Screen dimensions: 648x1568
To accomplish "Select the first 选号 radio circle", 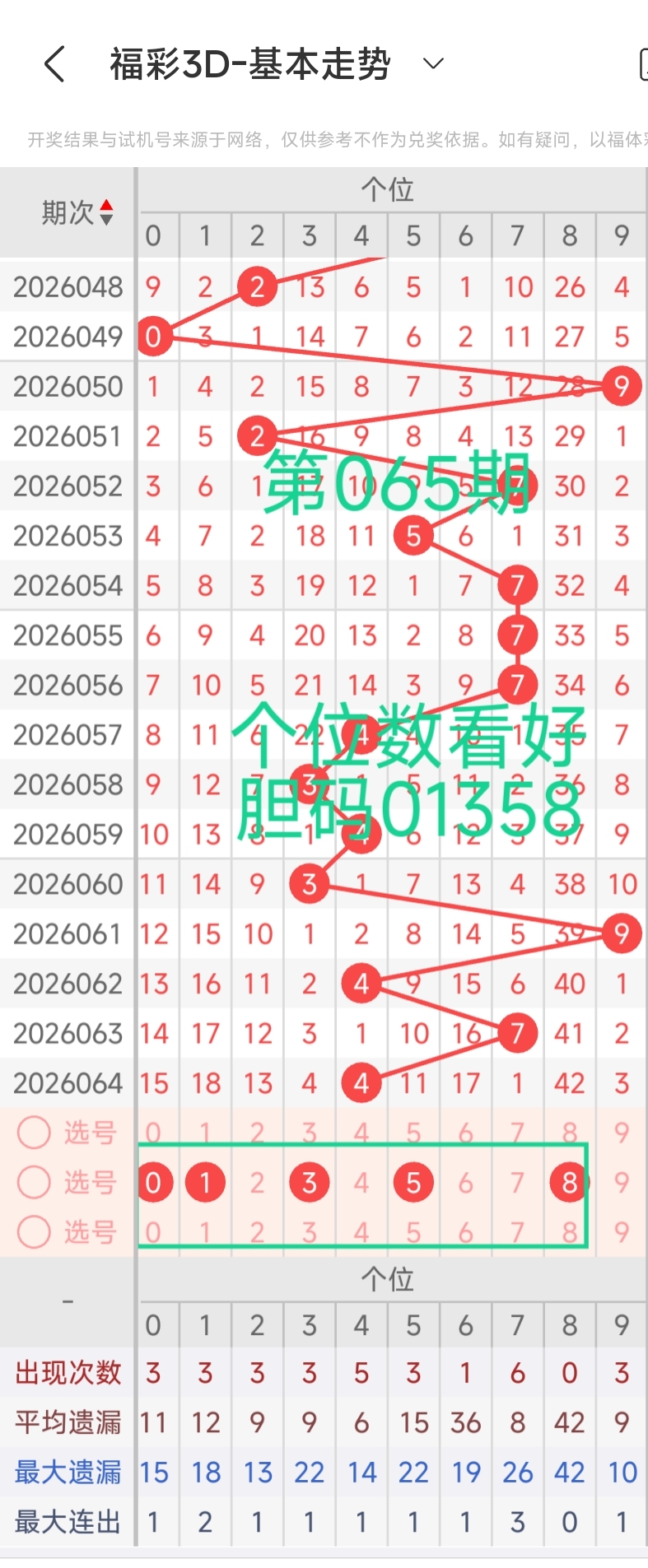I will [35, 1133].
